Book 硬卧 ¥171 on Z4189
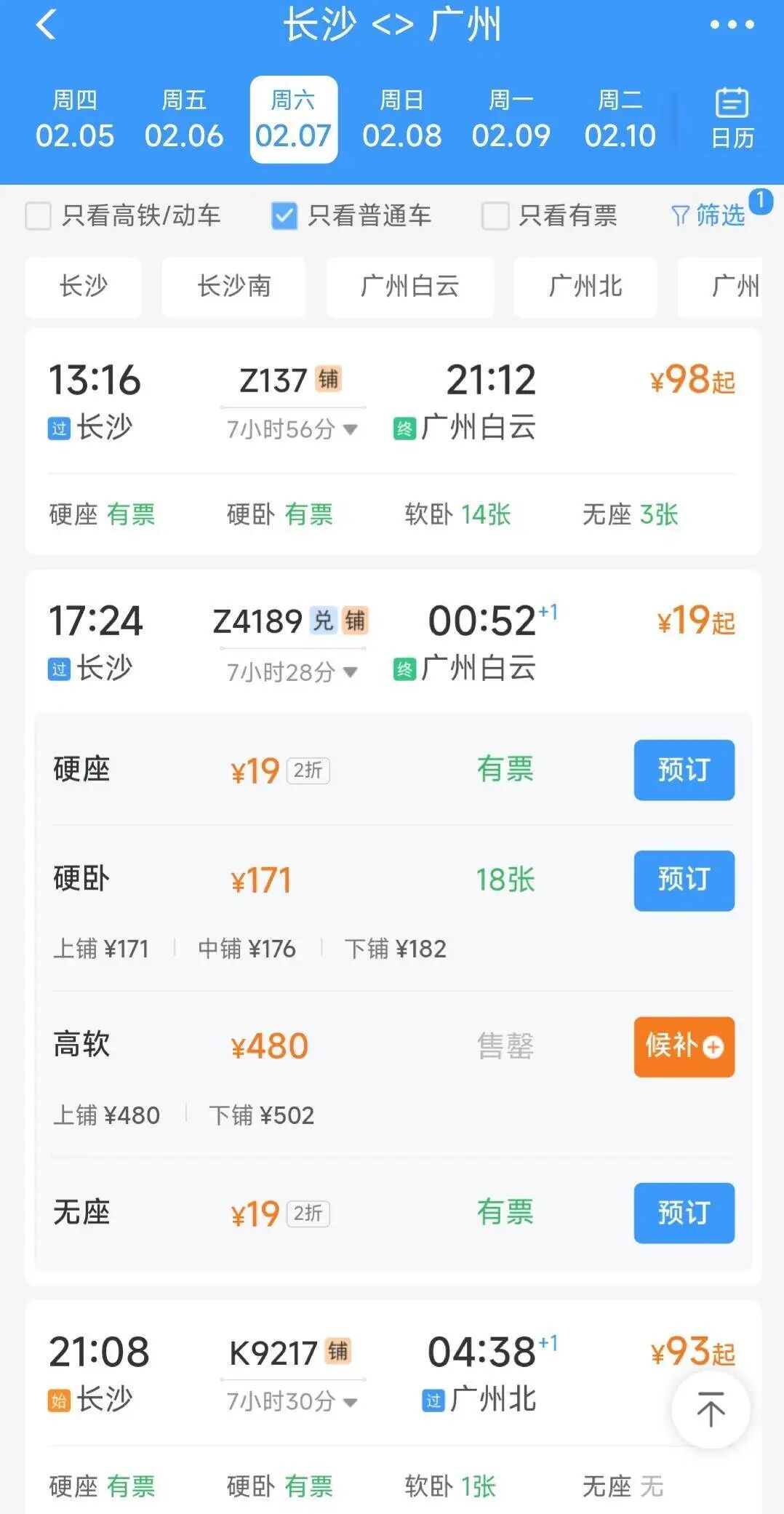The height and width of the screenshot is (1514, 784). (x=684, y=880)
